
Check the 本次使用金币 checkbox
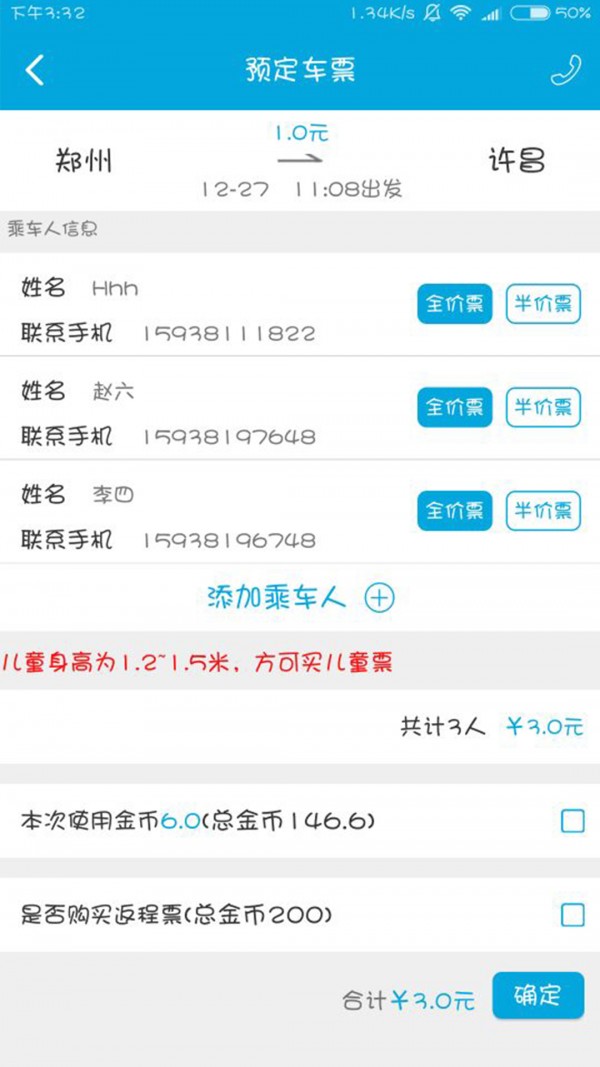(572, 822)
